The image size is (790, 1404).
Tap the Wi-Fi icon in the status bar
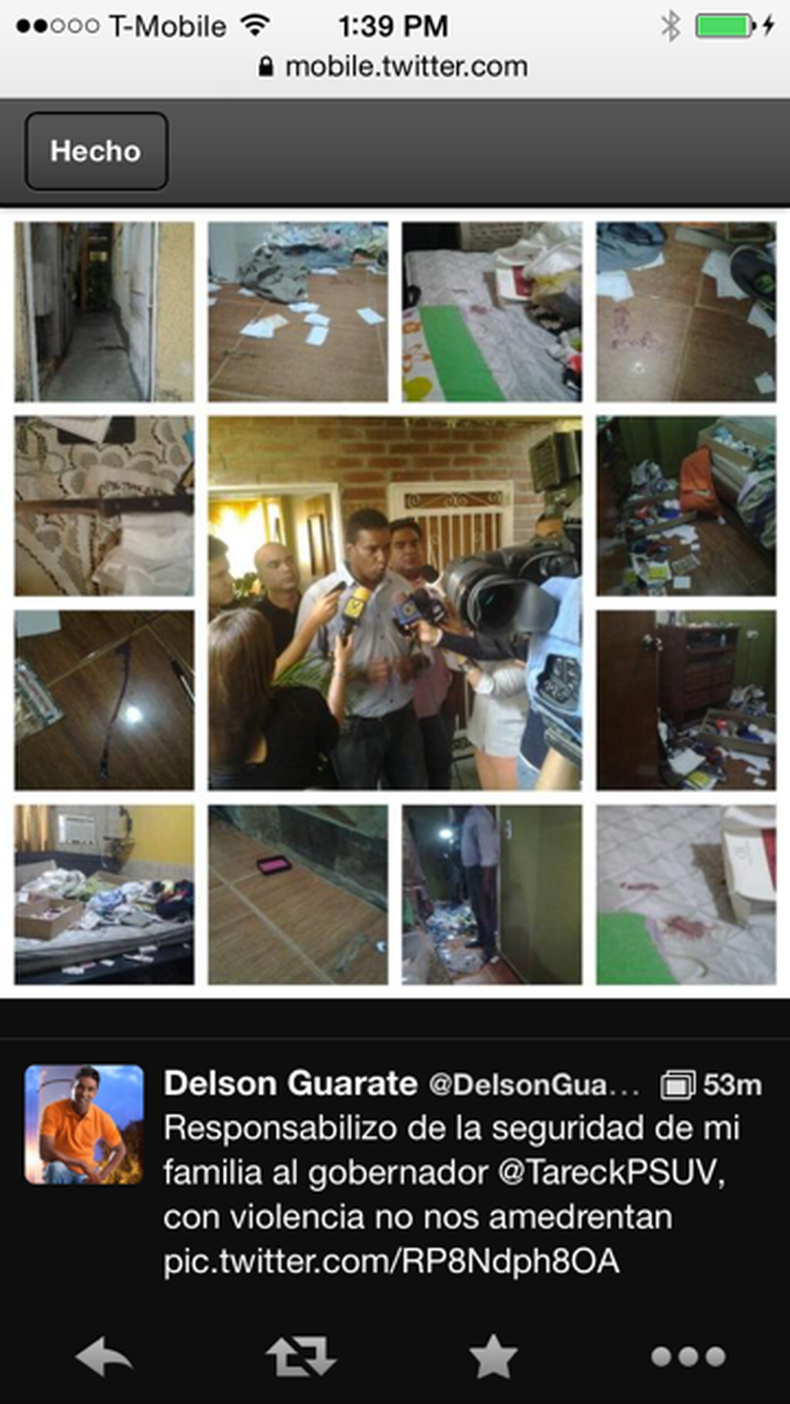pos(254,24)
